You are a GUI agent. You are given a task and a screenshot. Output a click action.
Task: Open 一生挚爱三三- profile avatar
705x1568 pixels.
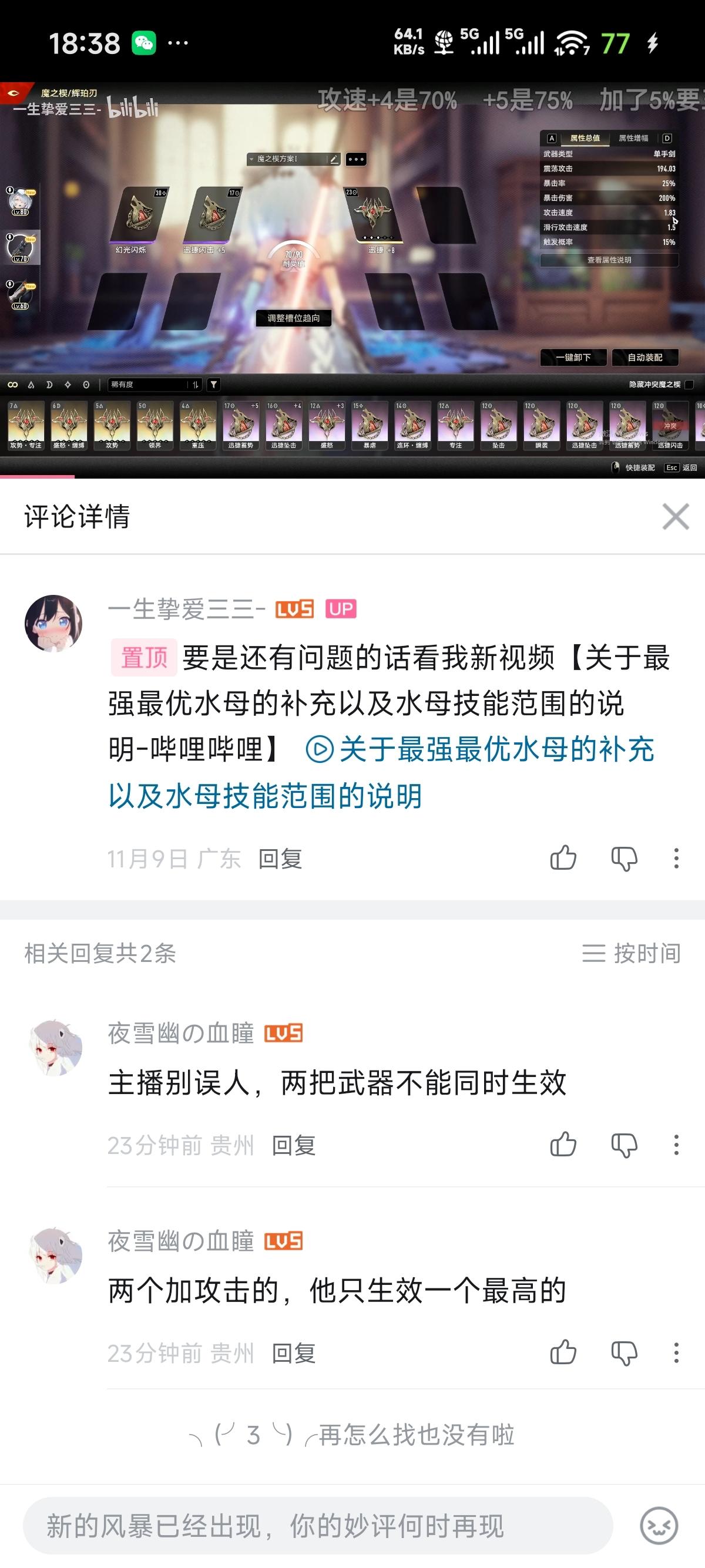(53, 623)
